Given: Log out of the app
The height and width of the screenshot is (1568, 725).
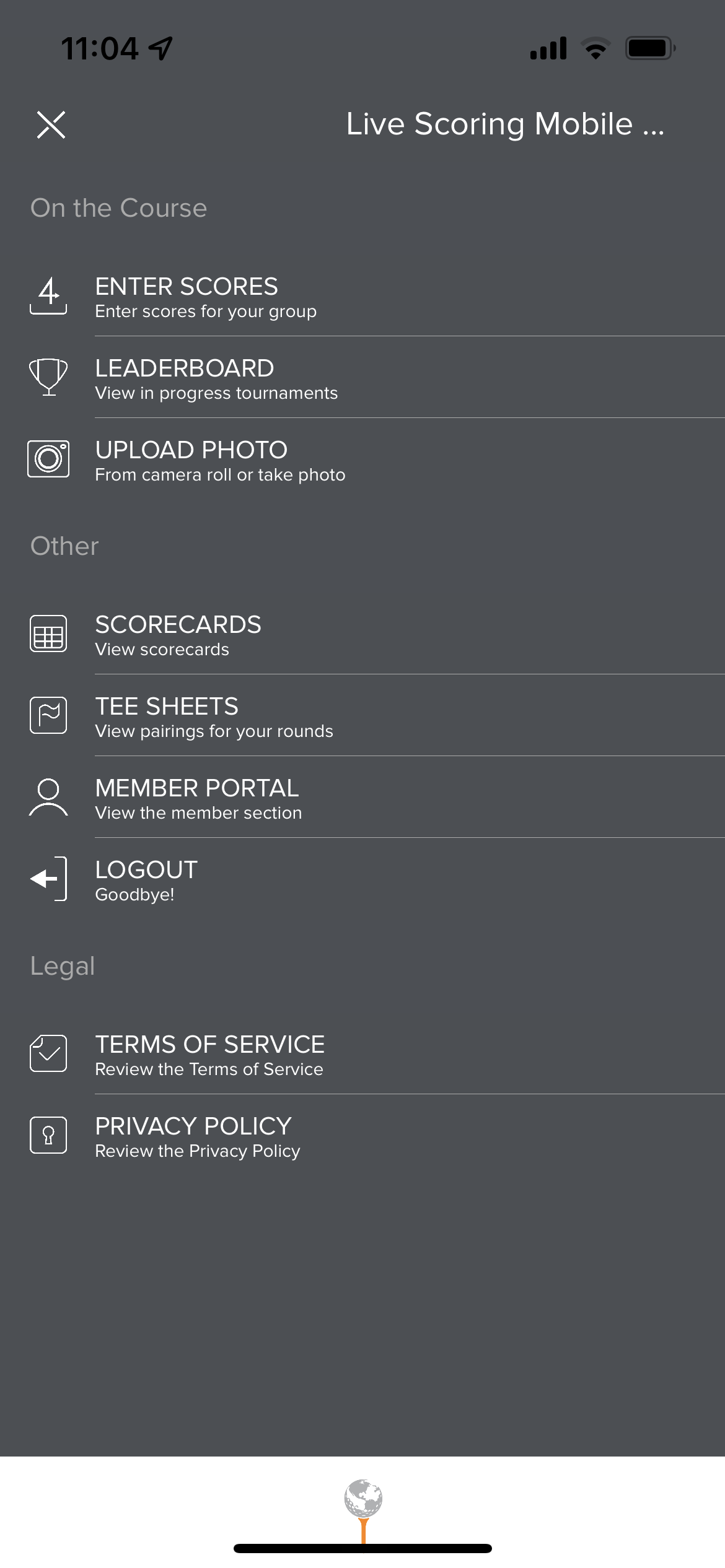Looking at the screenshot, I should coord(362,879).
